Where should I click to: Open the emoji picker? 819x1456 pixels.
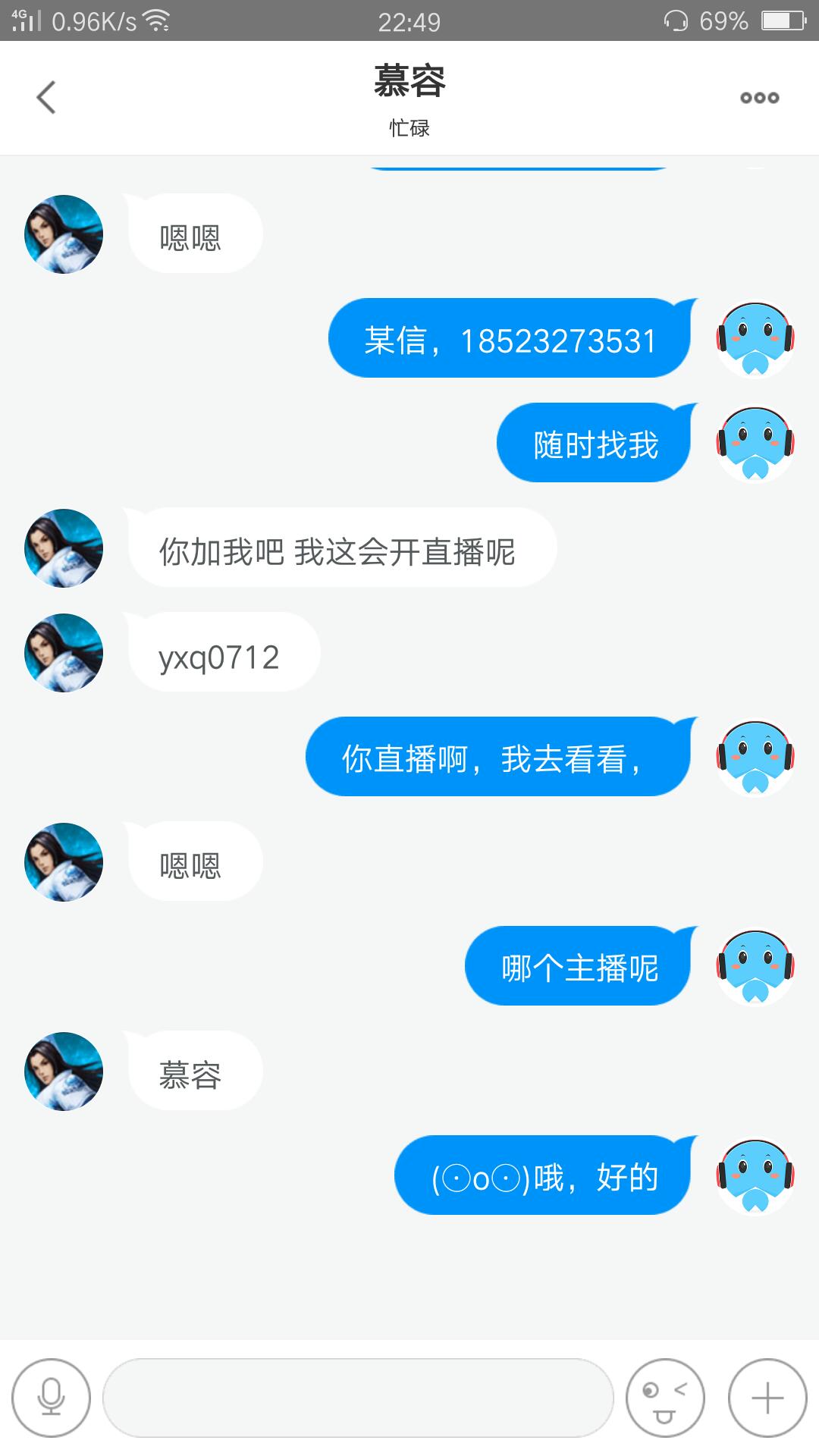coord(665,1397)
